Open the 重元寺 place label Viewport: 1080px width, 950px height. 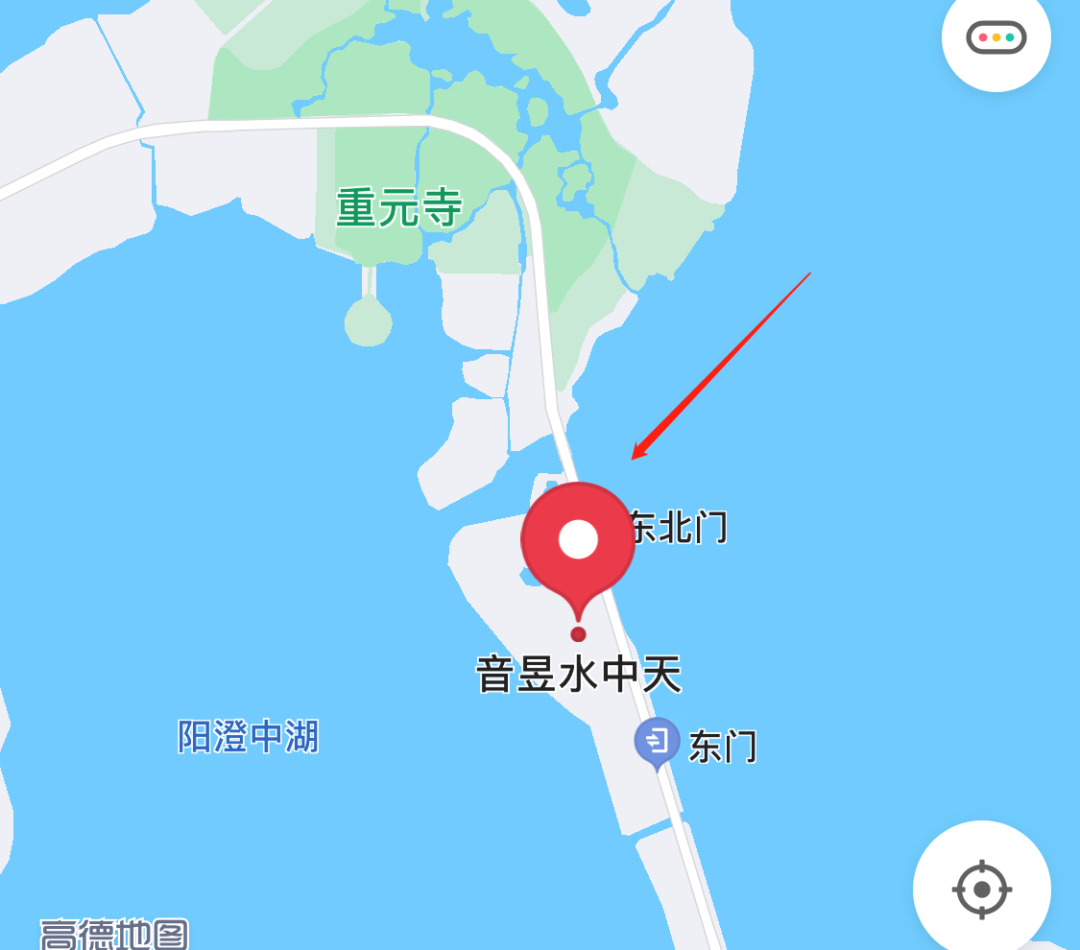[399, 209]
